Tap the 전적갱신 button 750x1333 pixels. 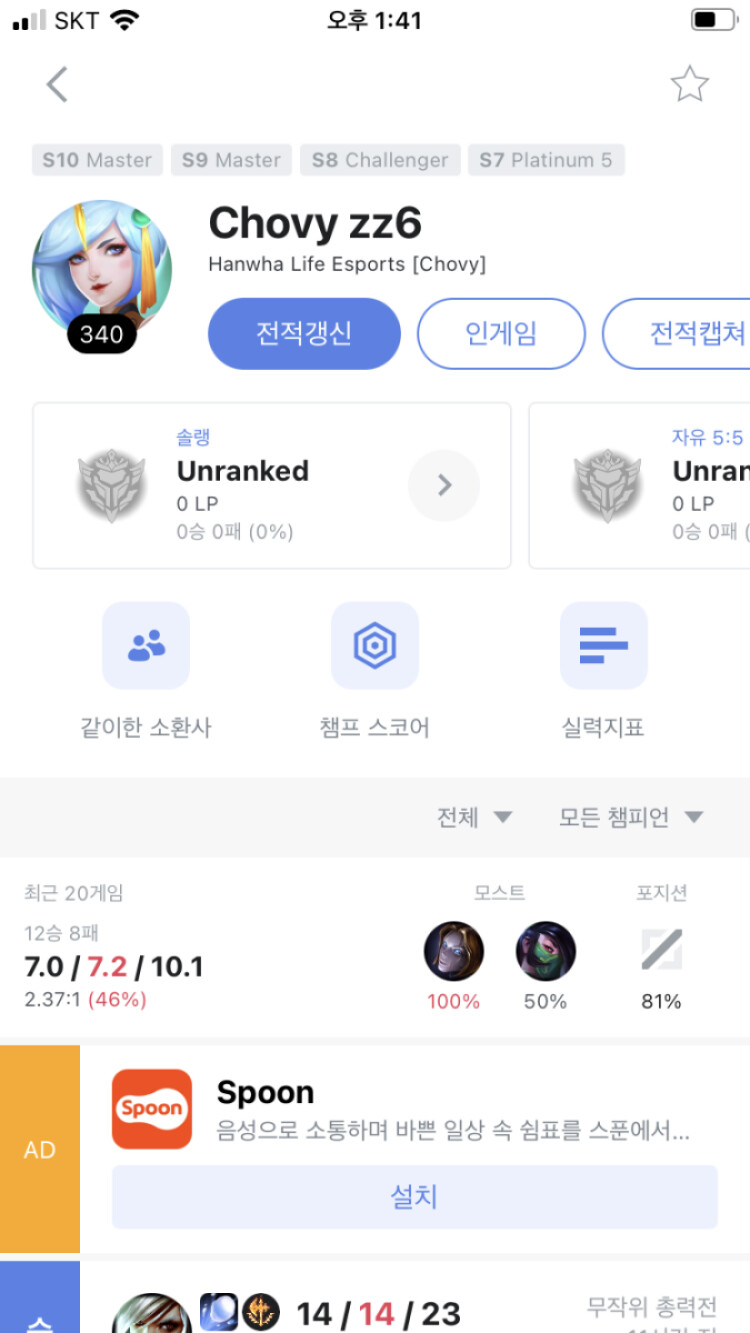(x=304, y=334)
